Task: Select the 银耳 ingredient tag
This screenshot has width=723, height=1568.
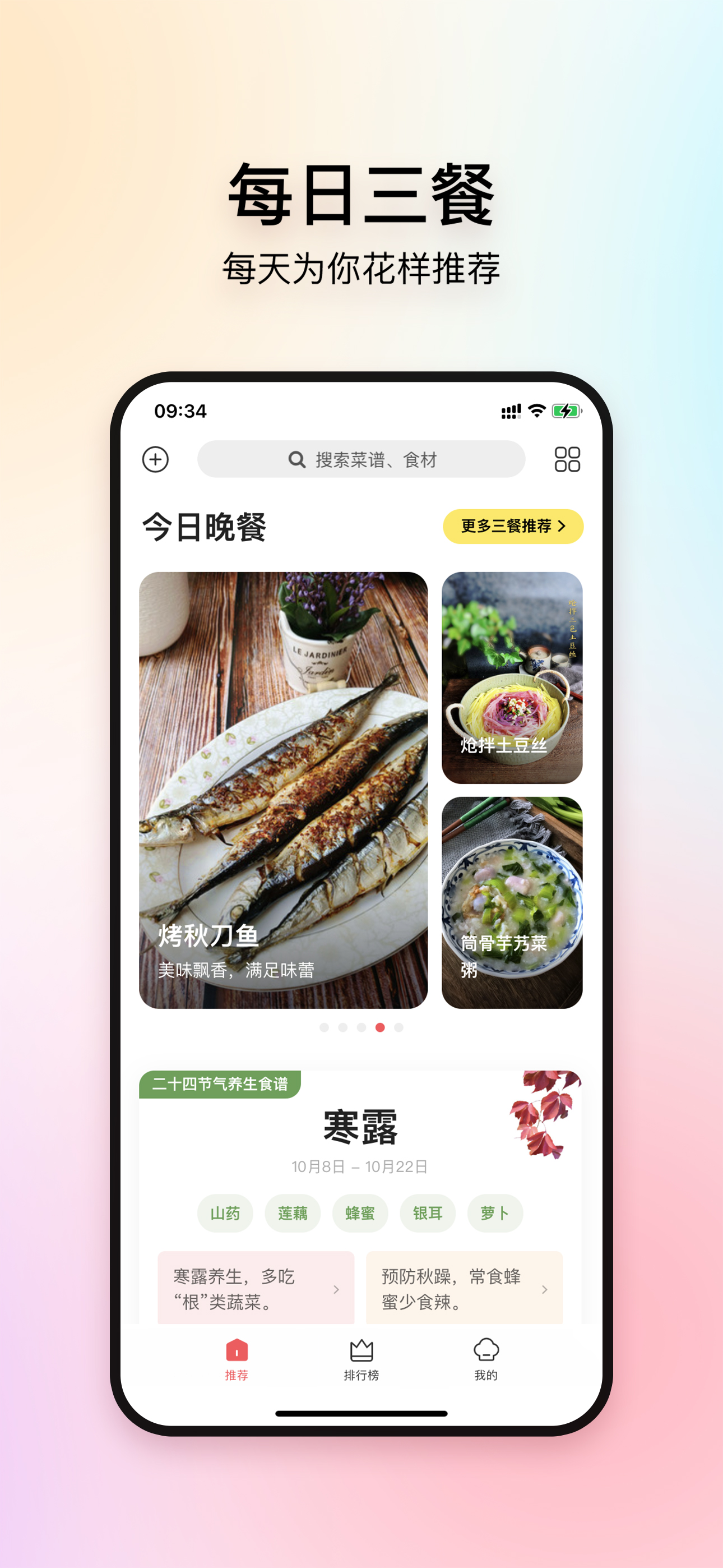Action: [x=427, y=1213]
